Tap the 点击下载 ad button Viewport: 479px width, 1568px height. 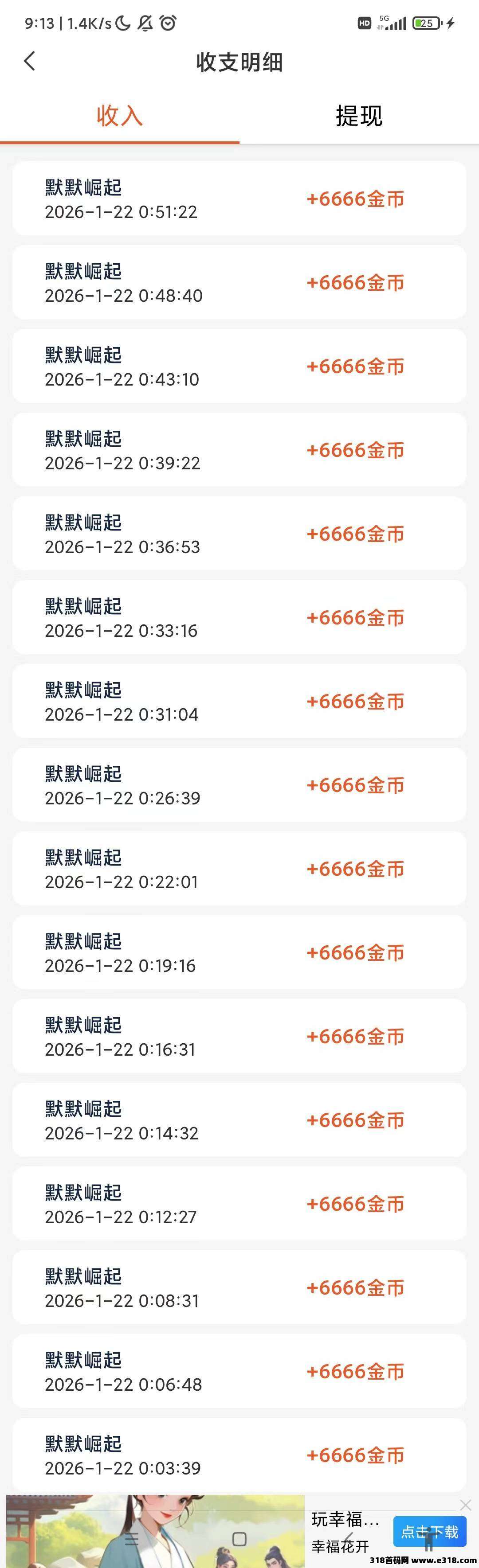tap(430, 1532)
